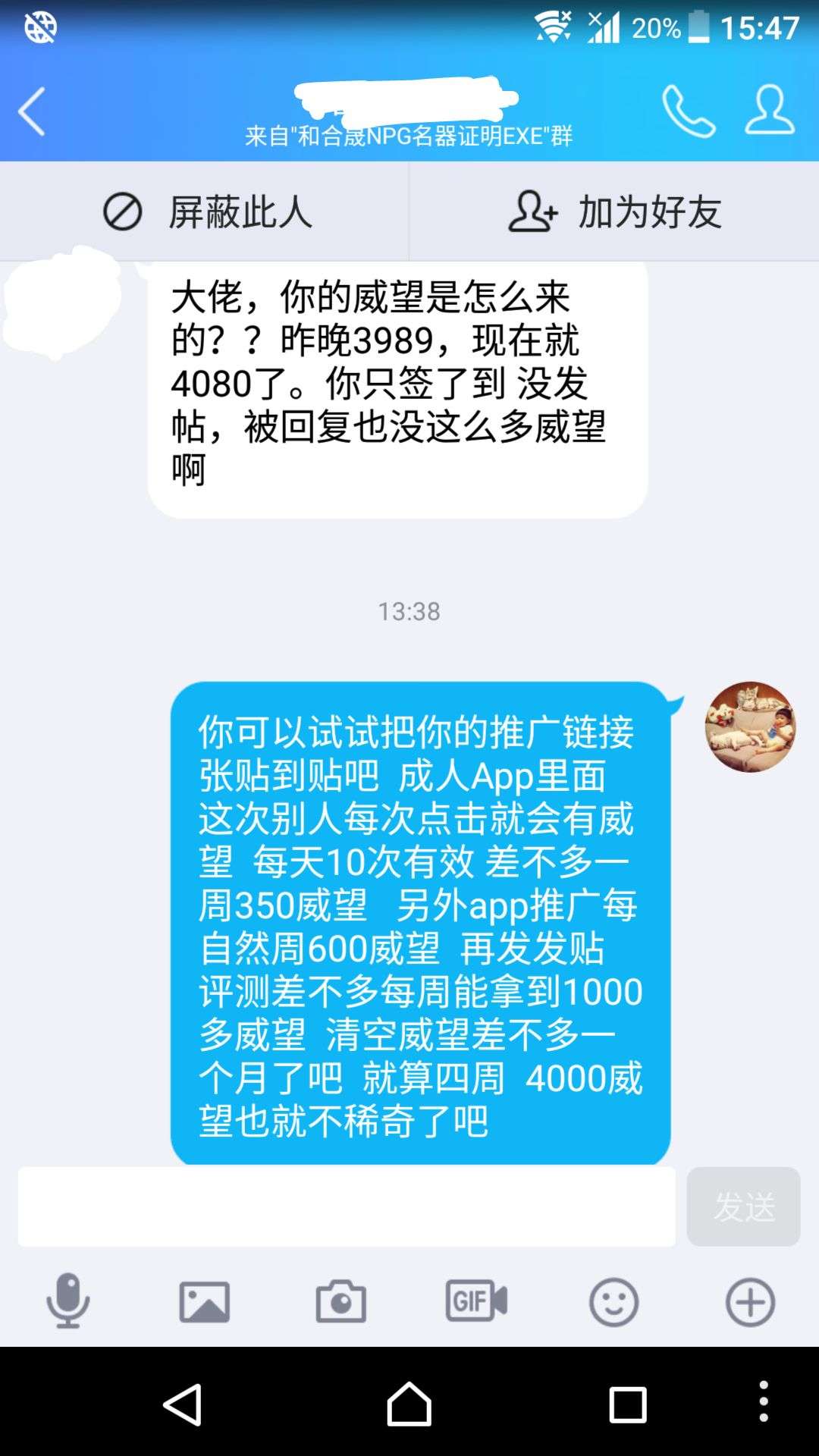The width and height of the screenshot is (819, 1456).
Task: Tap the 发送 send button
Action: click(x=743, y=1206)
